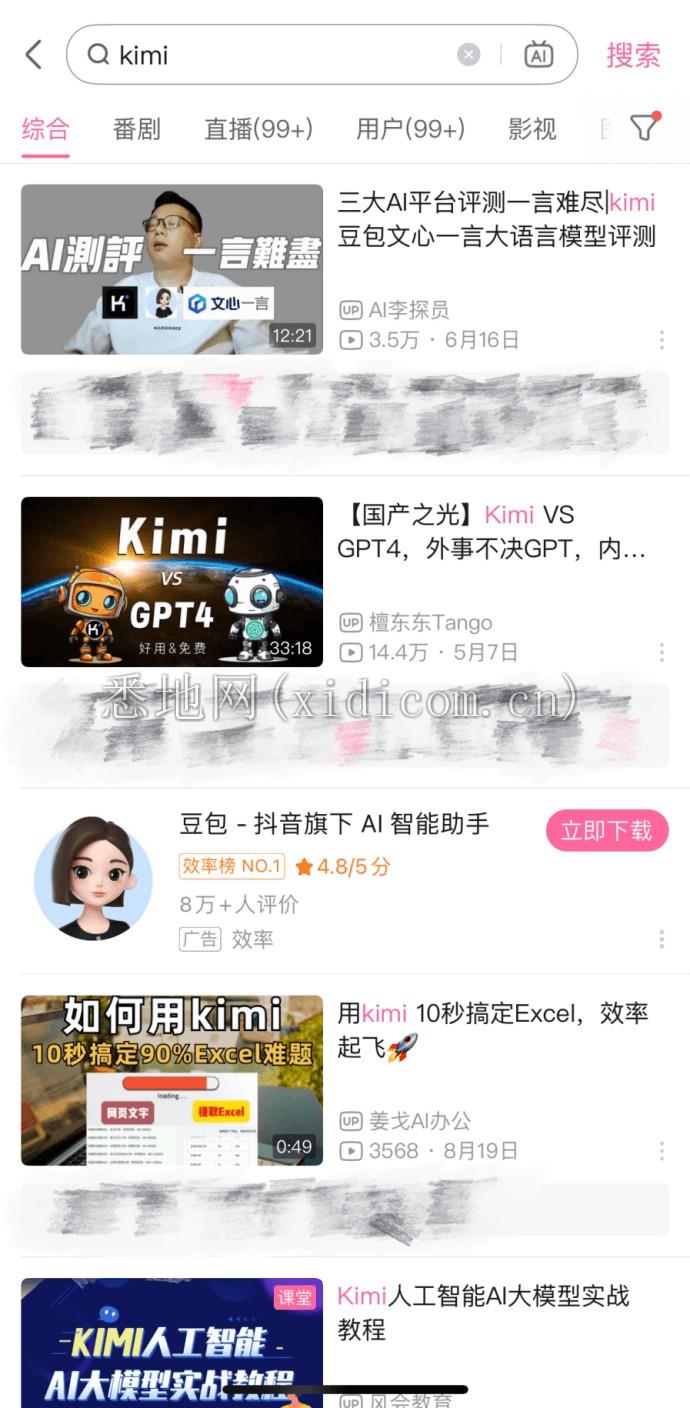Switch to the 直播(99+) tab

click(258, 129)
